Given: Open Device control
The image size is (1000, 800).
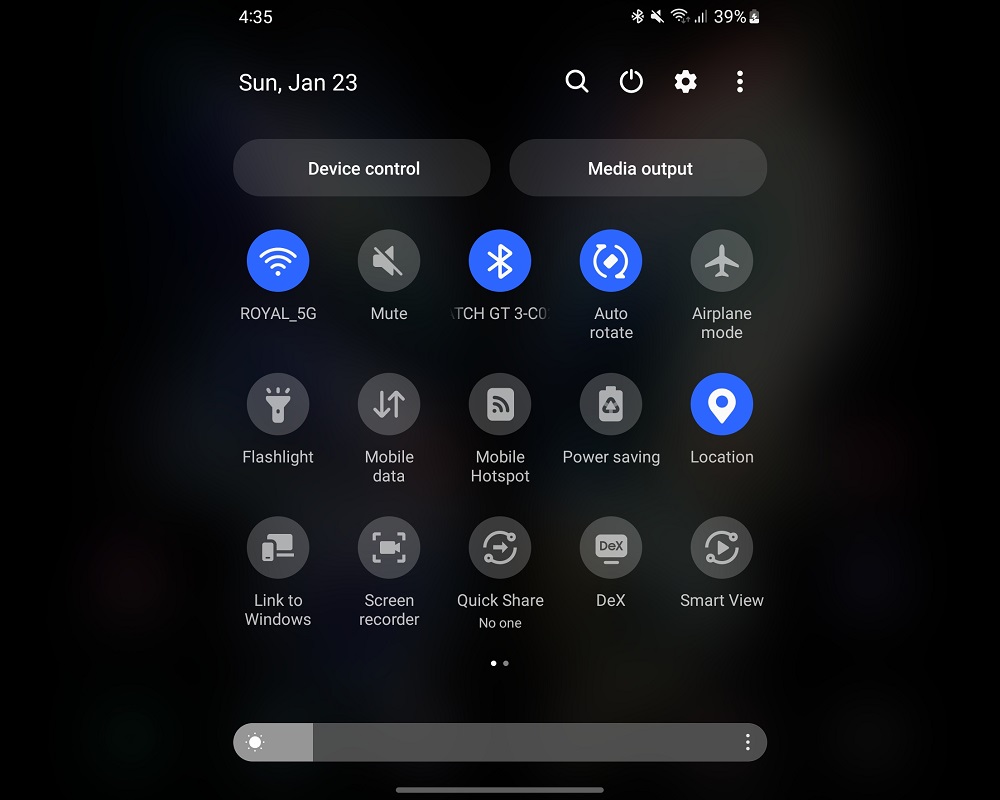Looking at the screenshot, I should pyautogui.click(x=362, y=168).
